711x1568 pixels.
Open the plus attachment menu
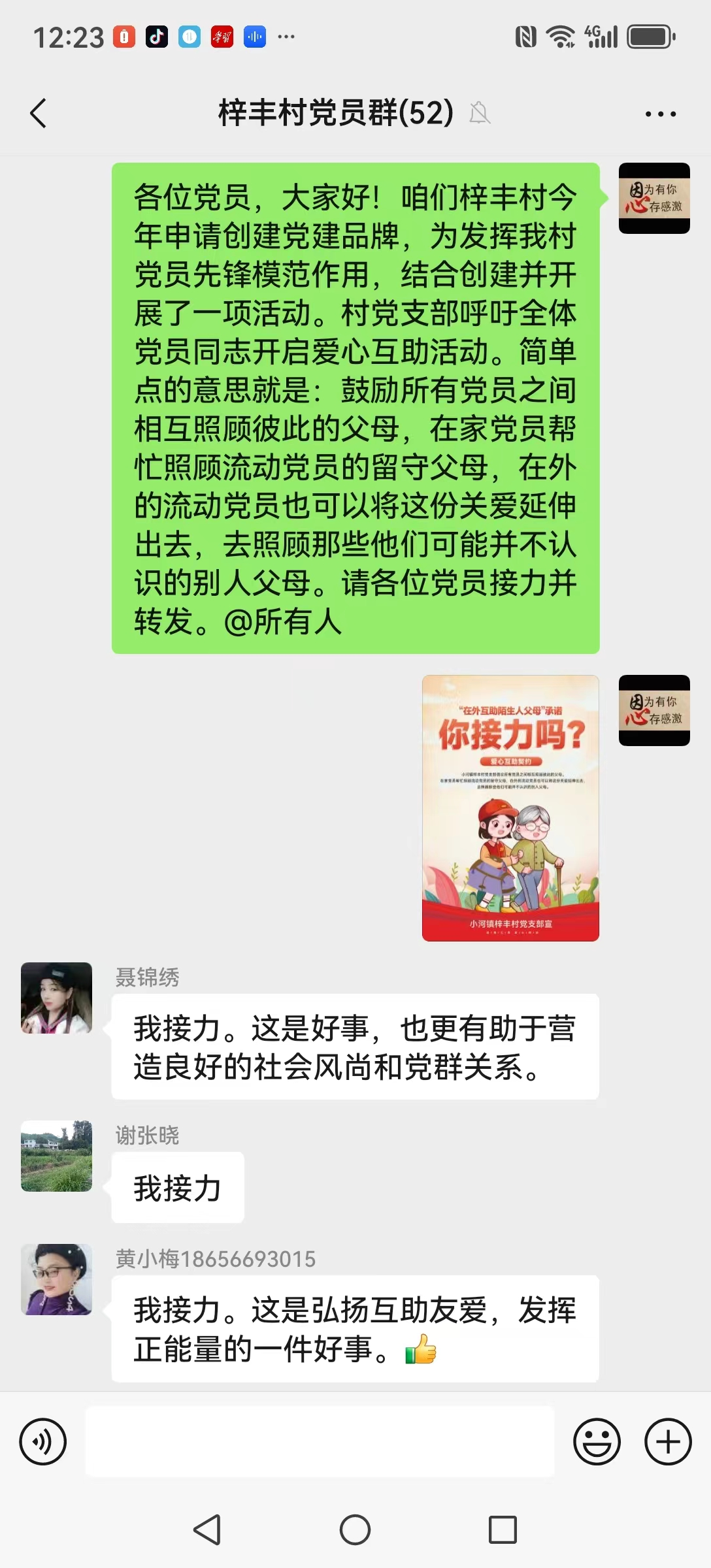(x=668, y=1441)
